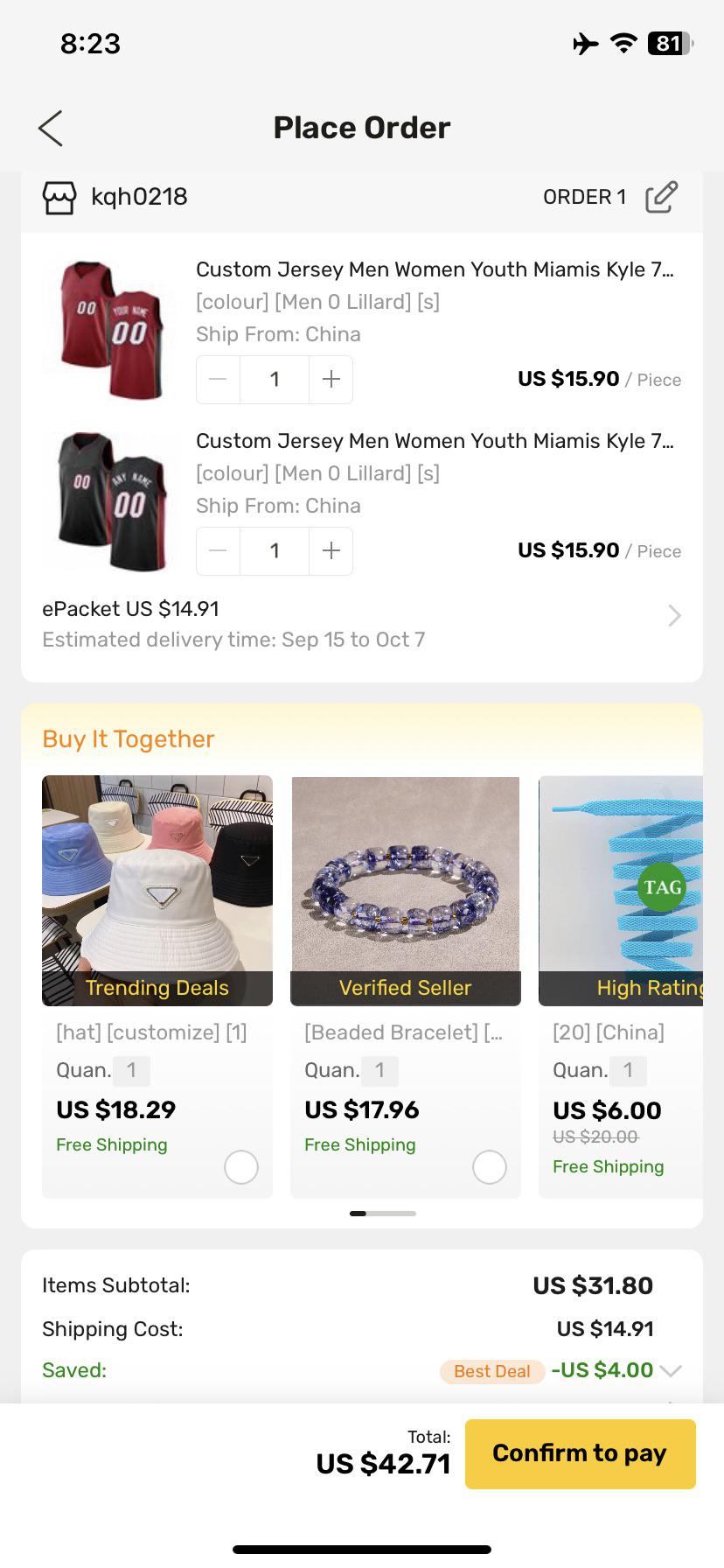724x1568 pixels.
Task: Open the black jersey product image
Action: (x=110, y=501)
